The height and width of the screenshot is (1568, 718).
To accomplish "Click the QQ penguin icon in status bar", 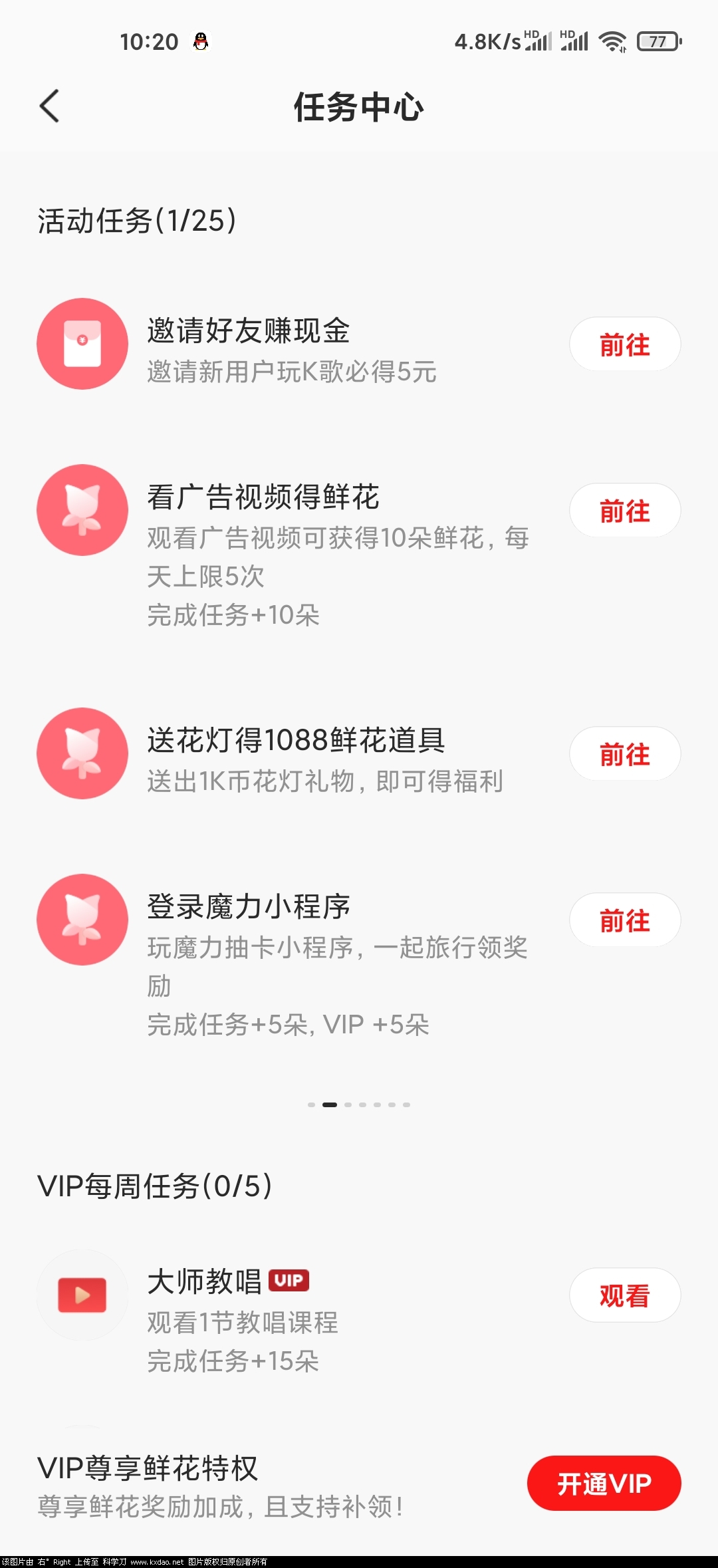I will tap(200, 40).
